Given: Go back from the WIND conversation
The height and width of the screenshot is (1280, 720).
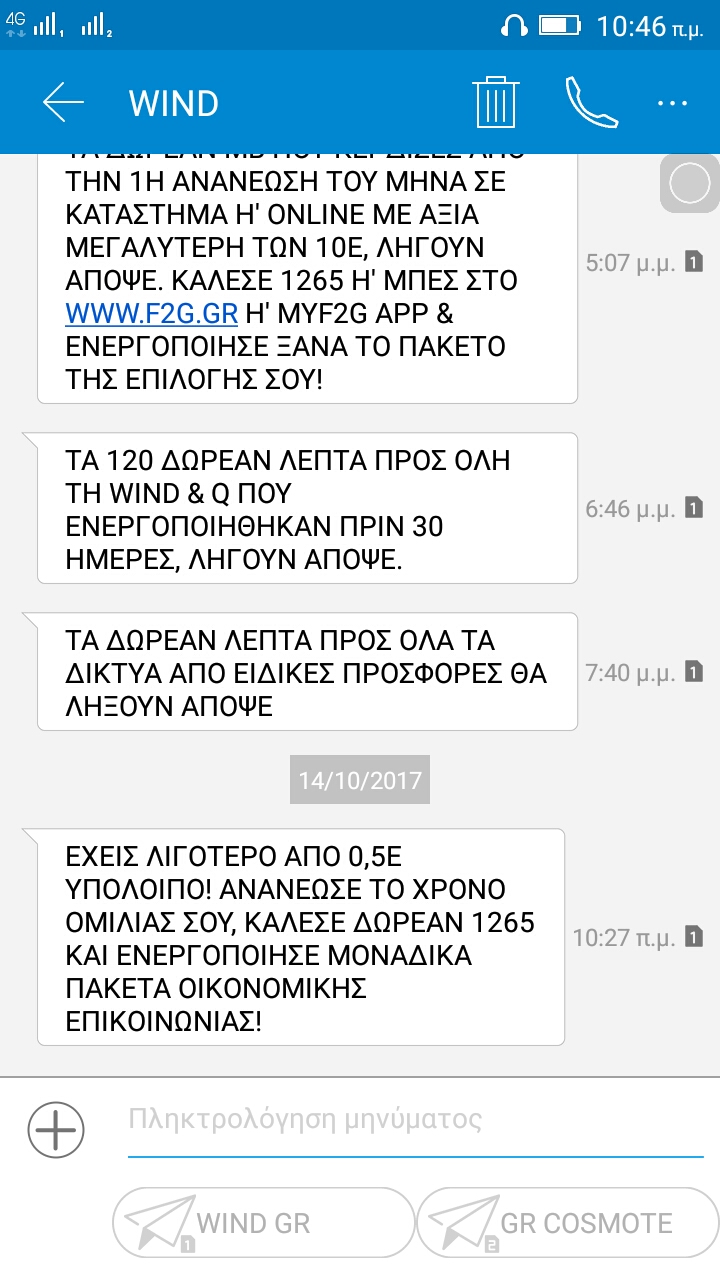Looking at the screenshot, I should [x=63, y=102].
